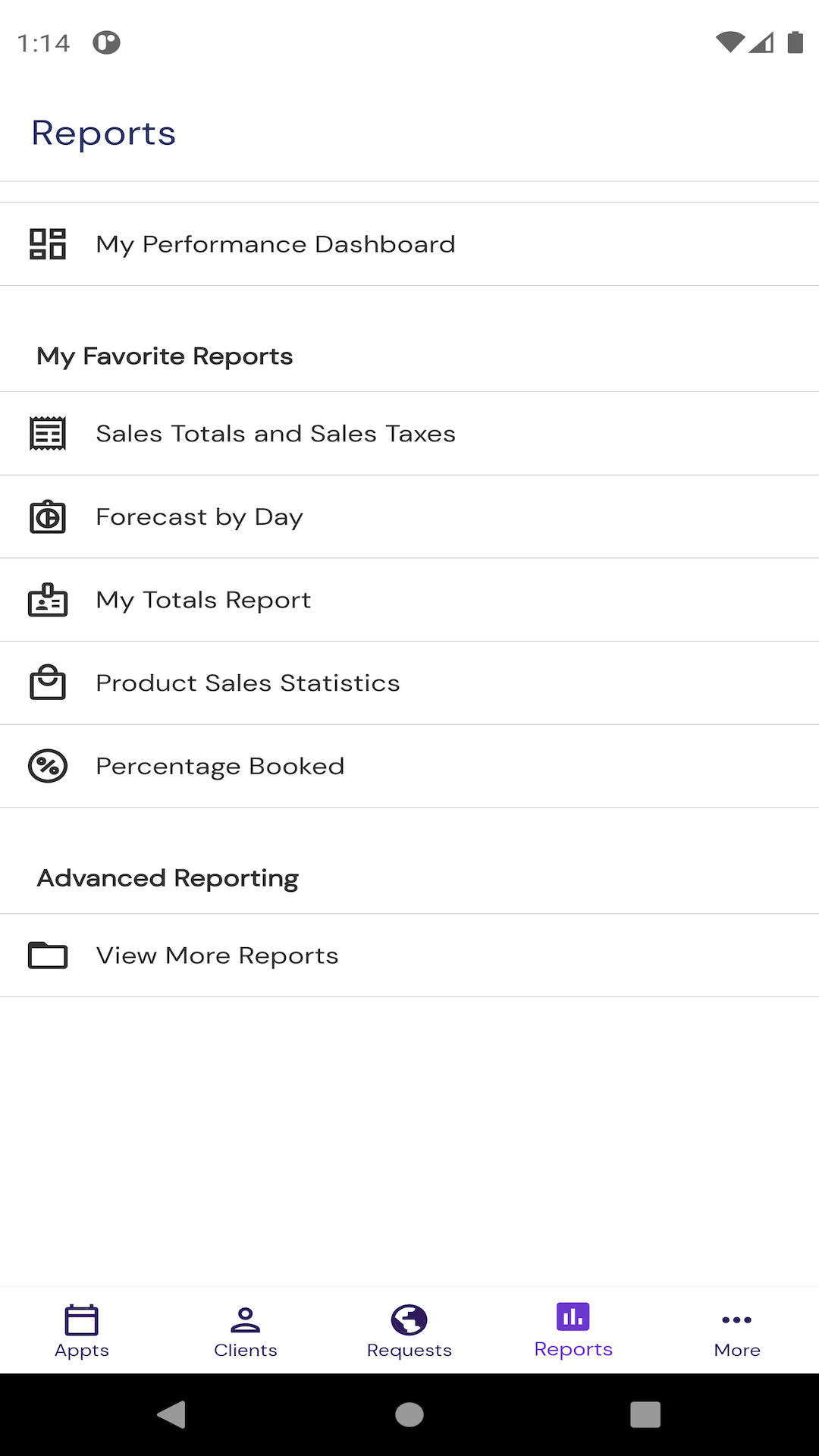Open the View More Reports folder icon
The image size is (819, 1456).
[x=48, y=955]
